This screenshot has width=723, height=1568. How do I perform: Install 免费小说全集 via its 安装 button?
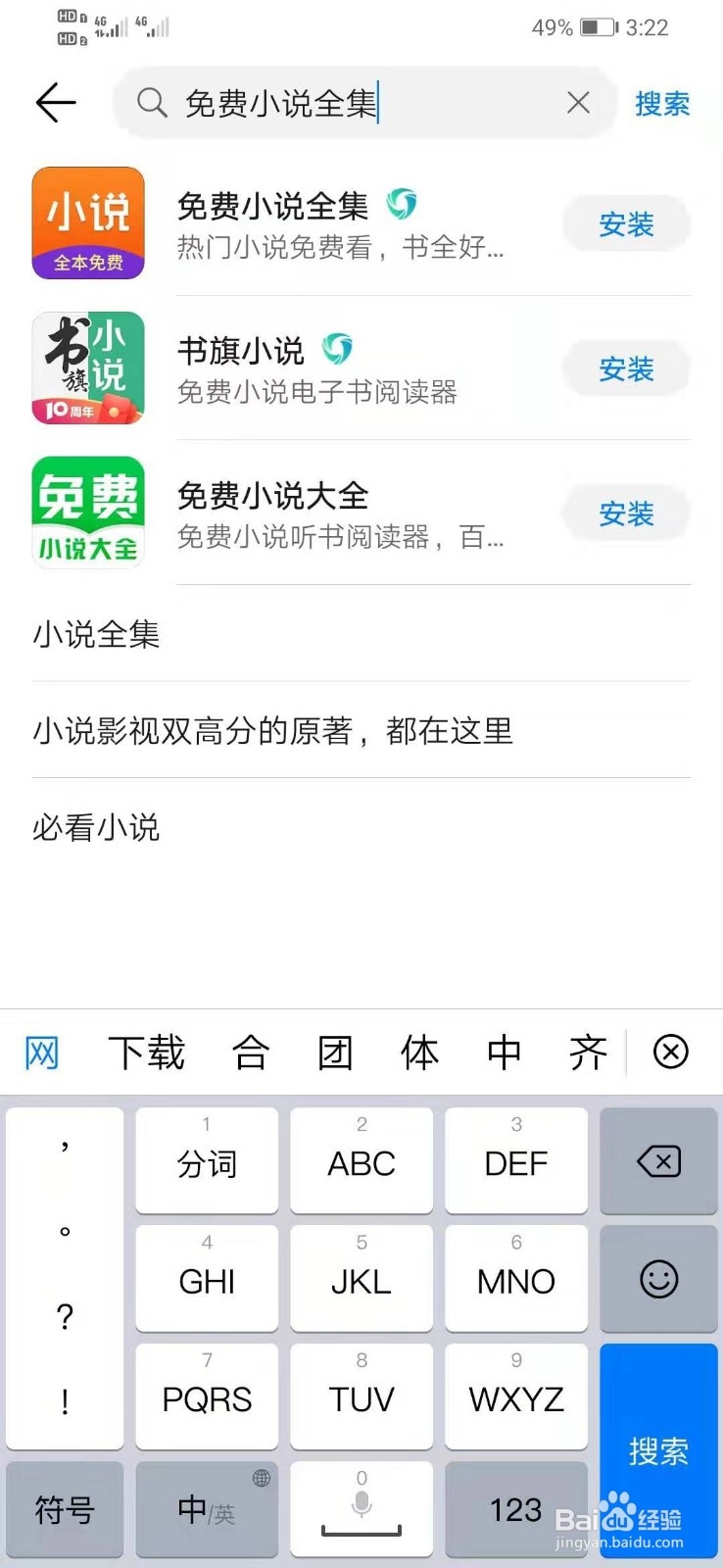coord(626,223)
